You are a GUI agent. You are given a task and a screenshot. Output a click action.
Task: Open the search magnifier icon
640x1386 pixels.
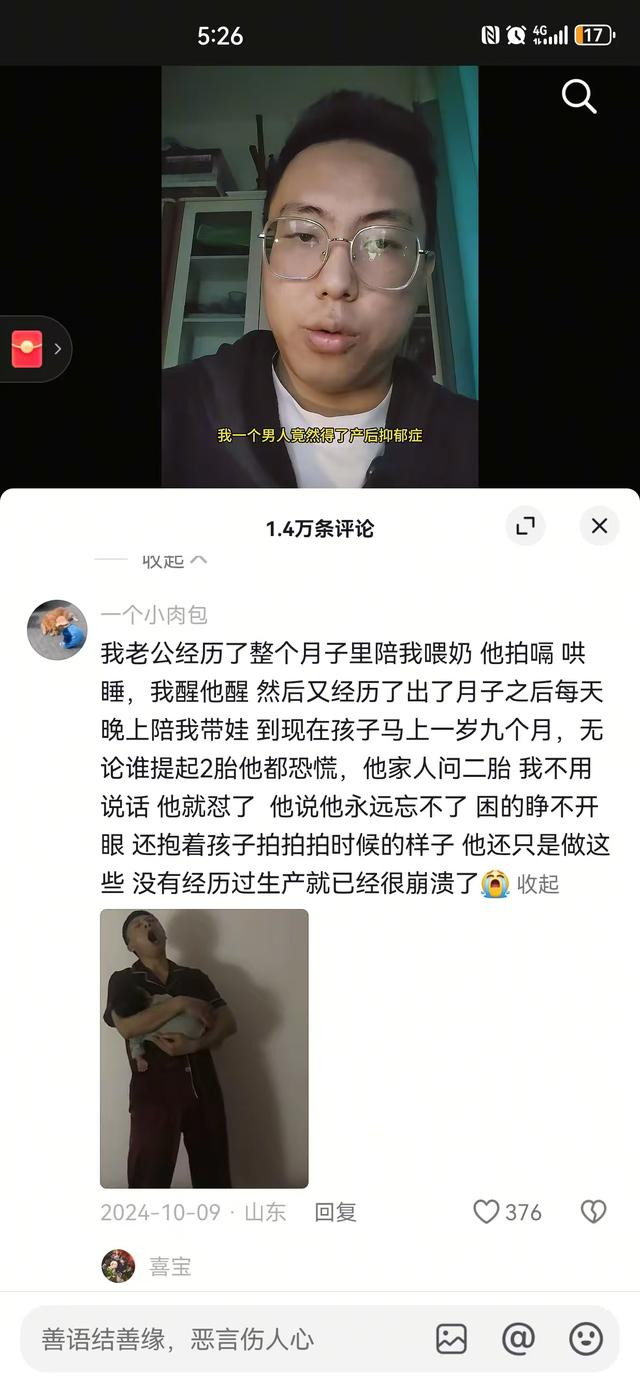click(x=579, y=97)
